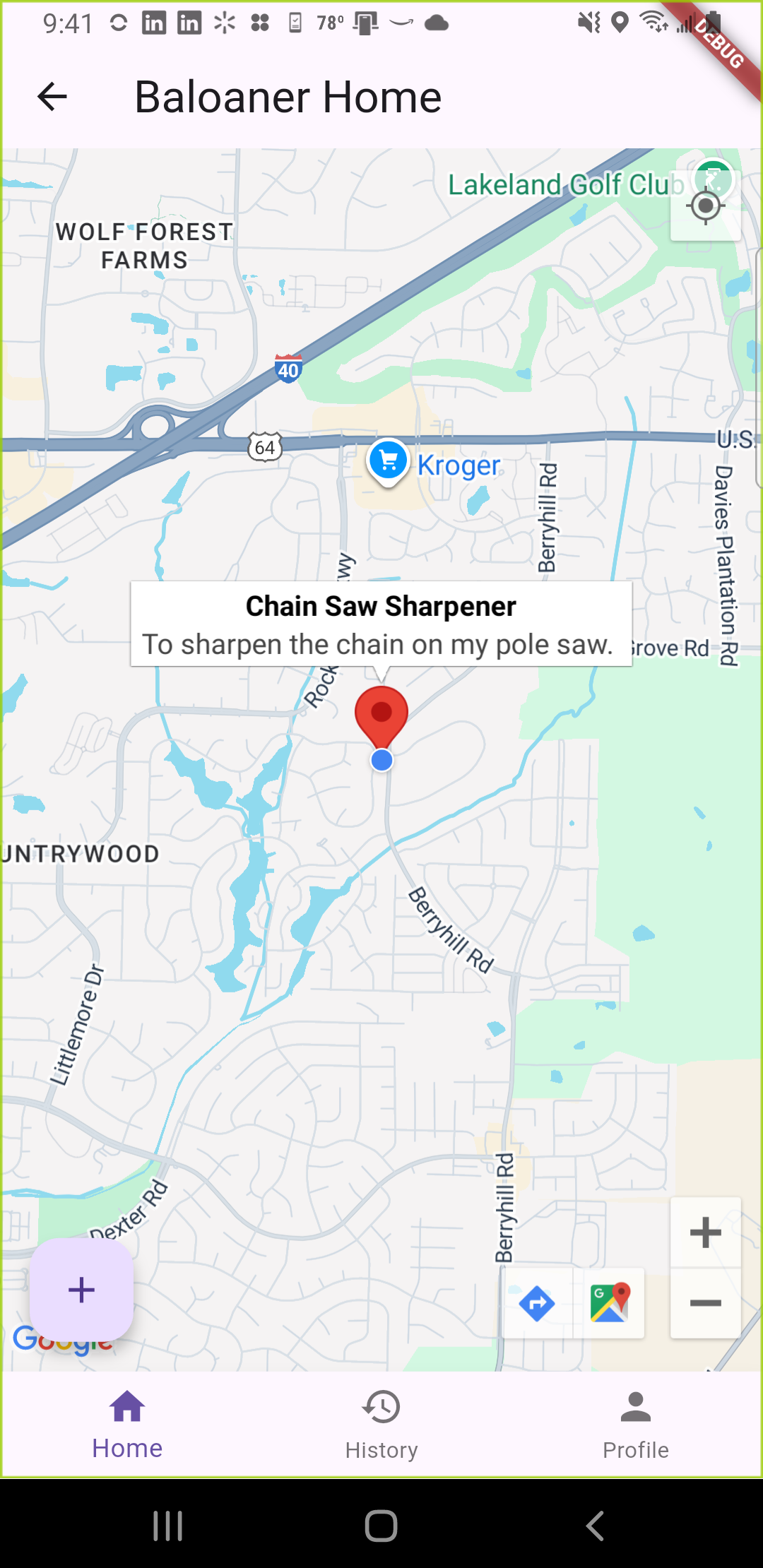Go back using the app bar arrow
This screenshot has width=763, height=1568.
pos(52,97)
